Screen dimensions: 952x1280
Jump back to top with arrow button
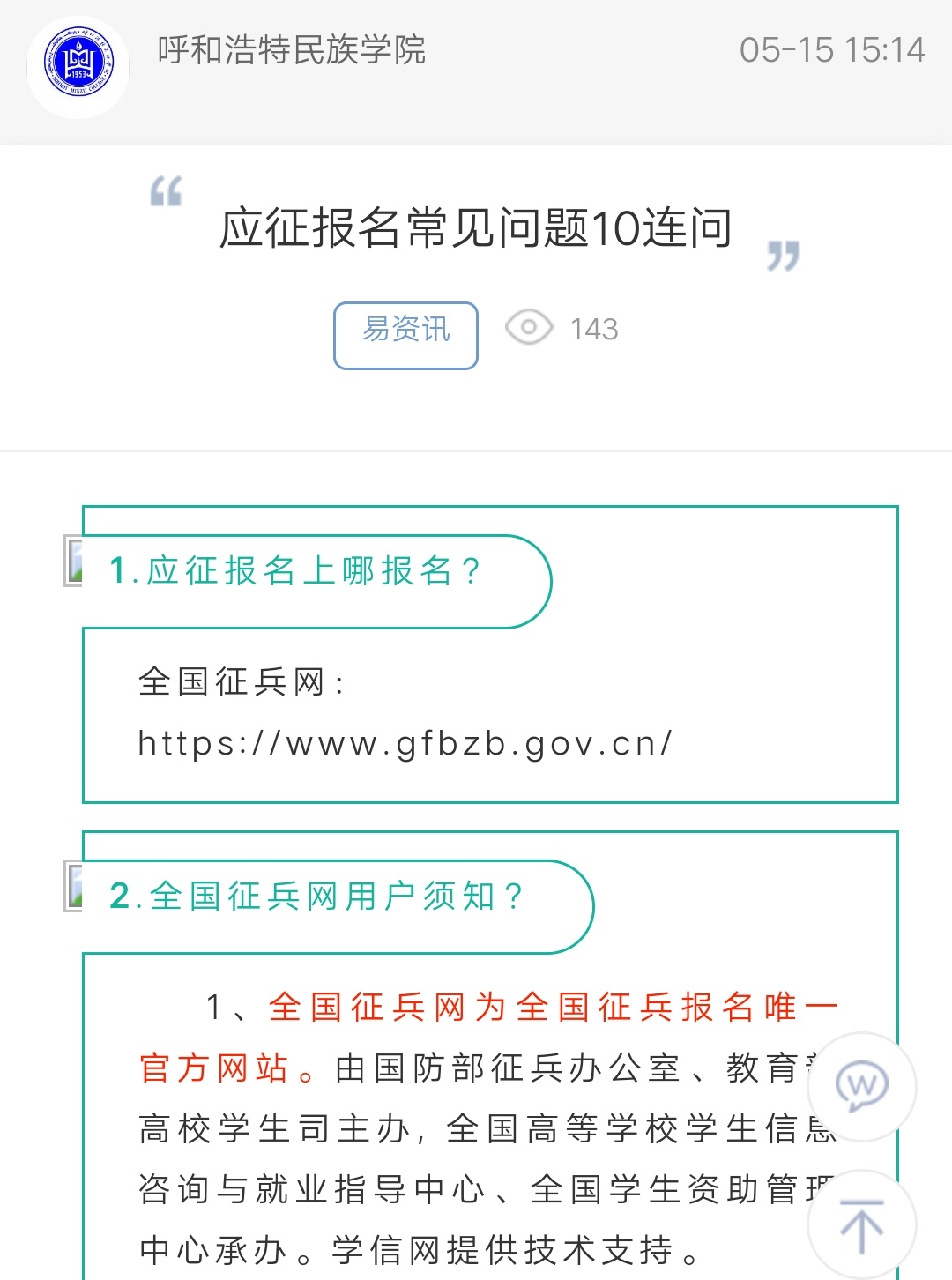tap(861, 1224)
